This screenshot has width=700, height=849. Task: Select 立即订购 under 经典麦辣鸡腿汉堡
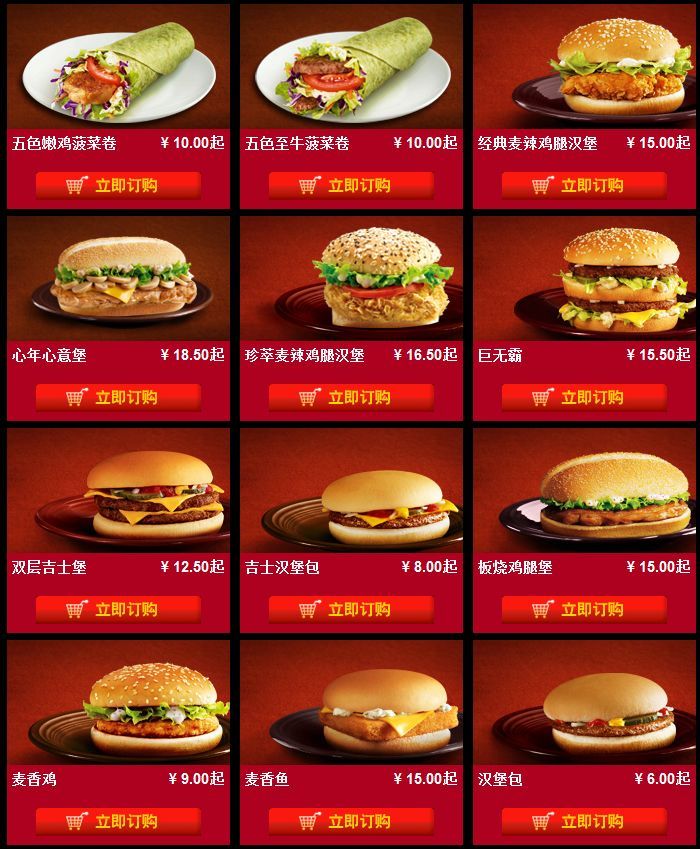point(584,185)
